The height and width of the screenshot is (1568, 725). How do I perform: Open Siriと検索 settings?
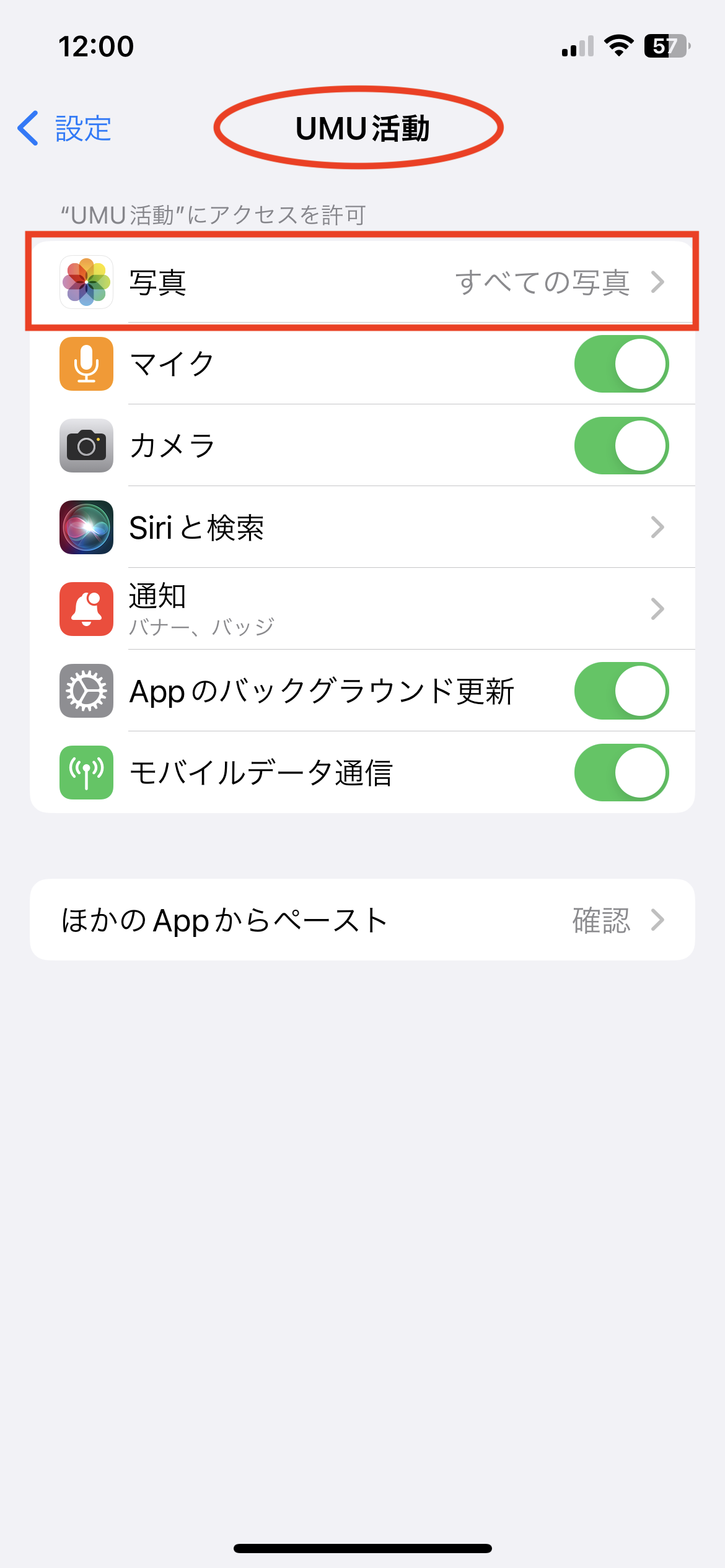pyautogui.click(x=362, y=528)
